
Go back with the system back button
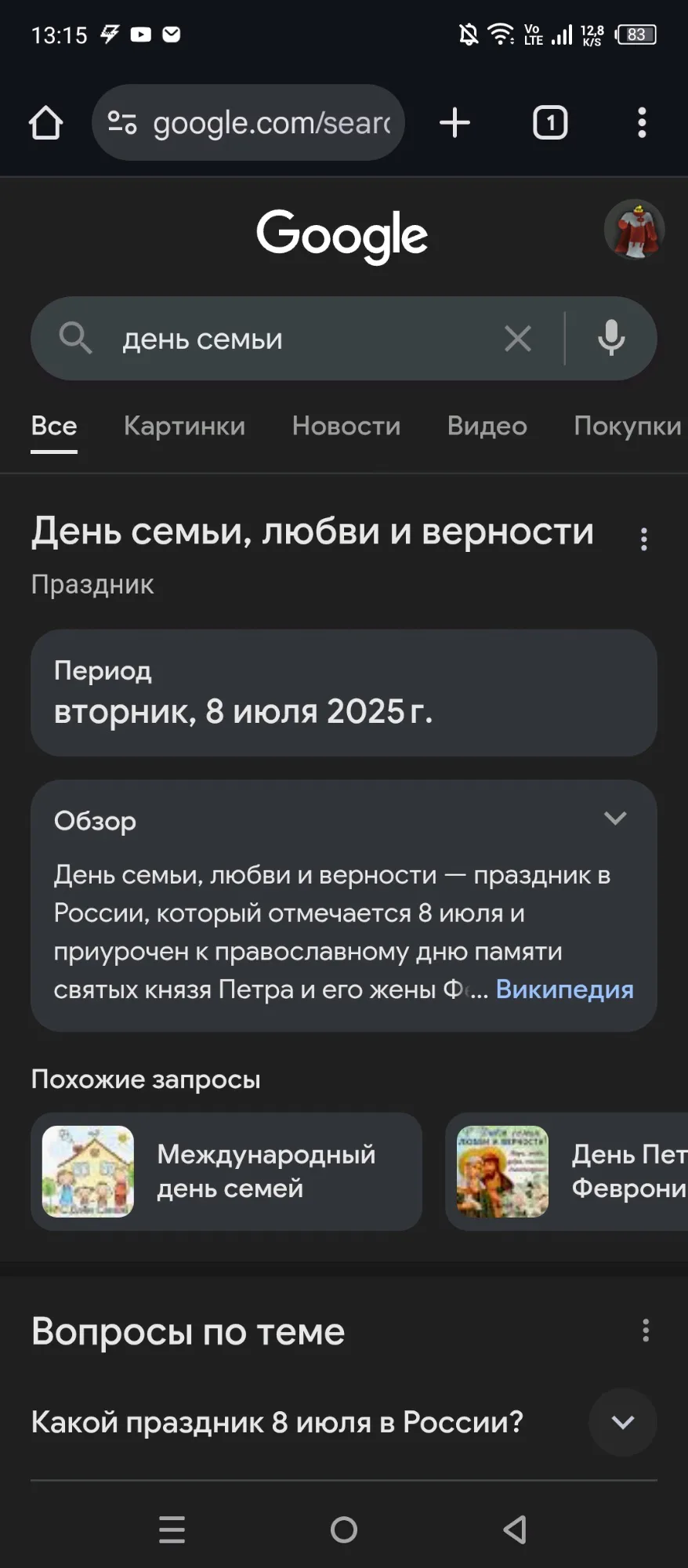coord(515,1530)
